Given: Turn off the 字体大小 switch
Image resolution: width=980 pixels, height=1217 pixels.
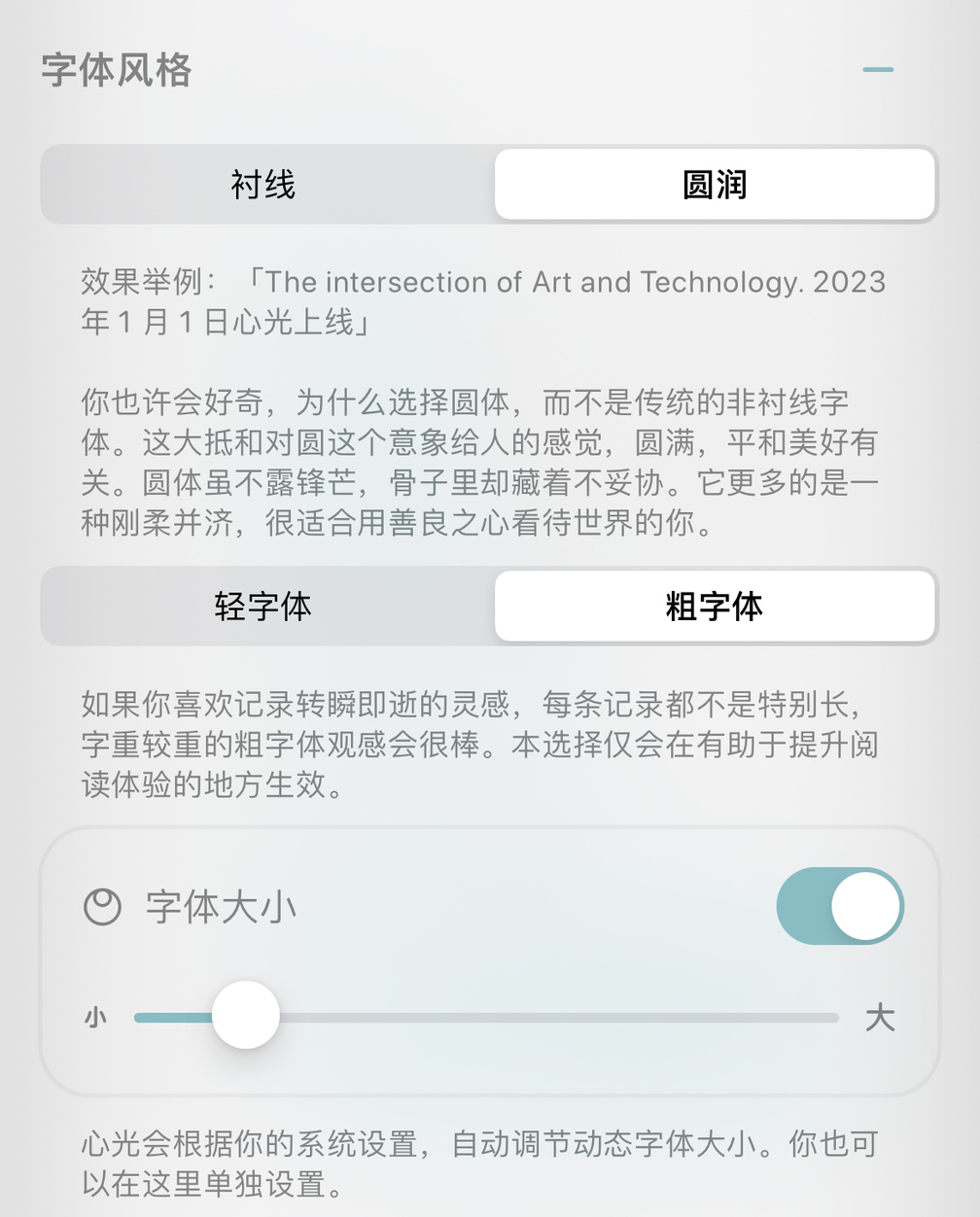Looking at the screenshot, I should (839, 906).
